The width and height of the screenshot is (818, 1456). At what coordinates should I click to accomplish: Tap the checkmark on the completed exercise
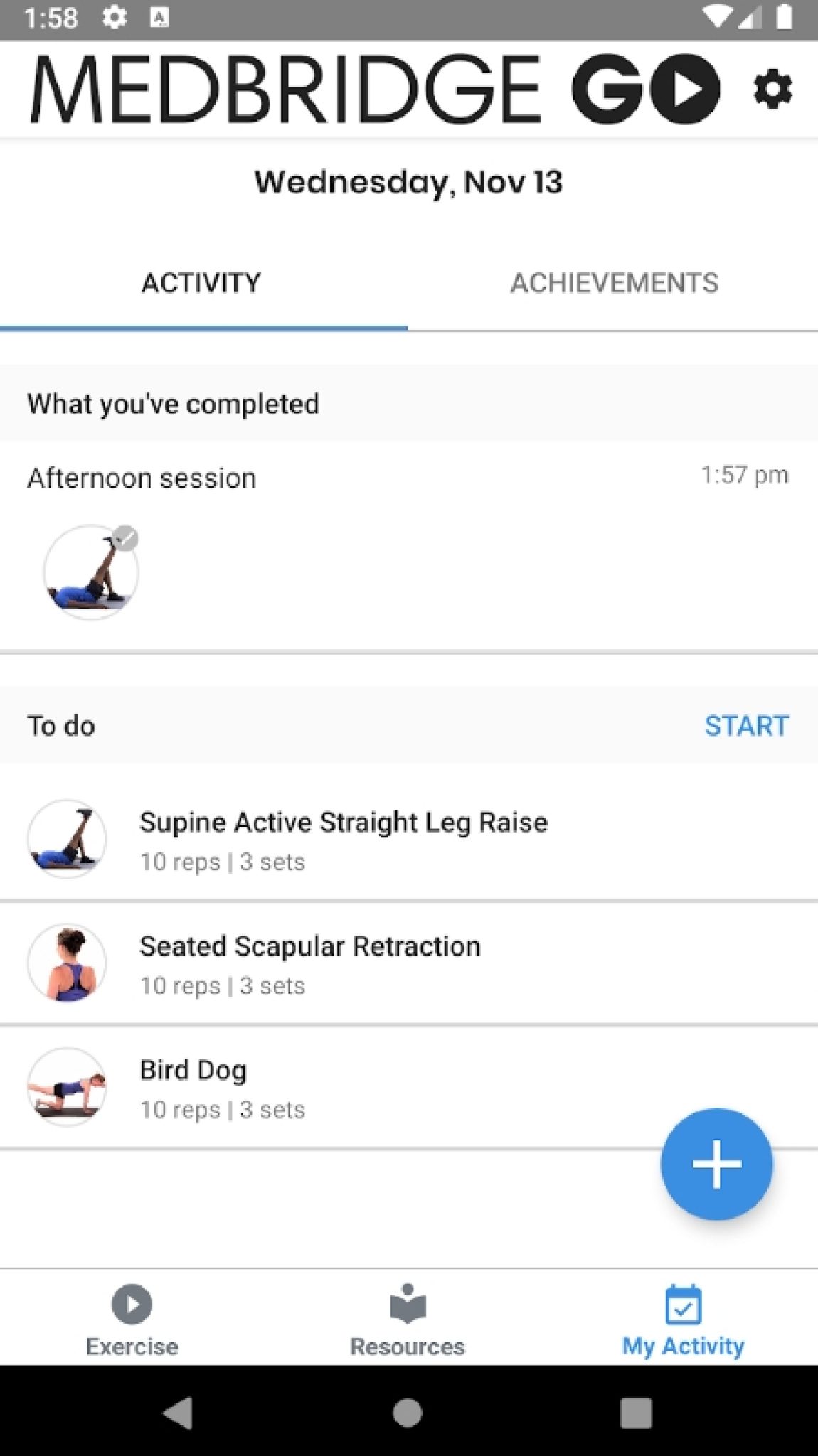pyautogui.click(x=124, y=538)
